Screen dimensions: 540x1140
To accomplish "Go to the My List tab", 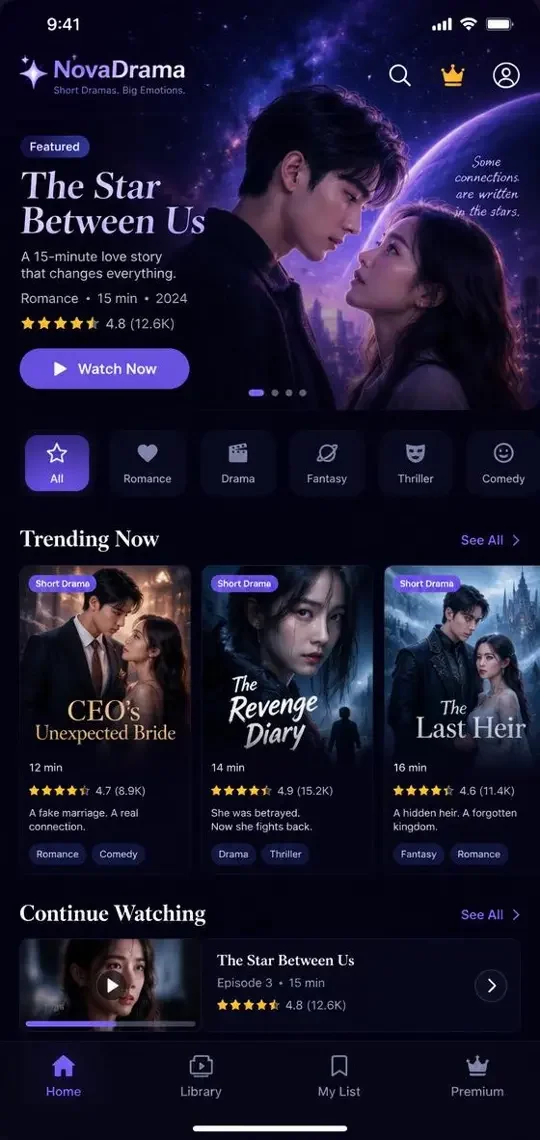I will pos(339,1077).
